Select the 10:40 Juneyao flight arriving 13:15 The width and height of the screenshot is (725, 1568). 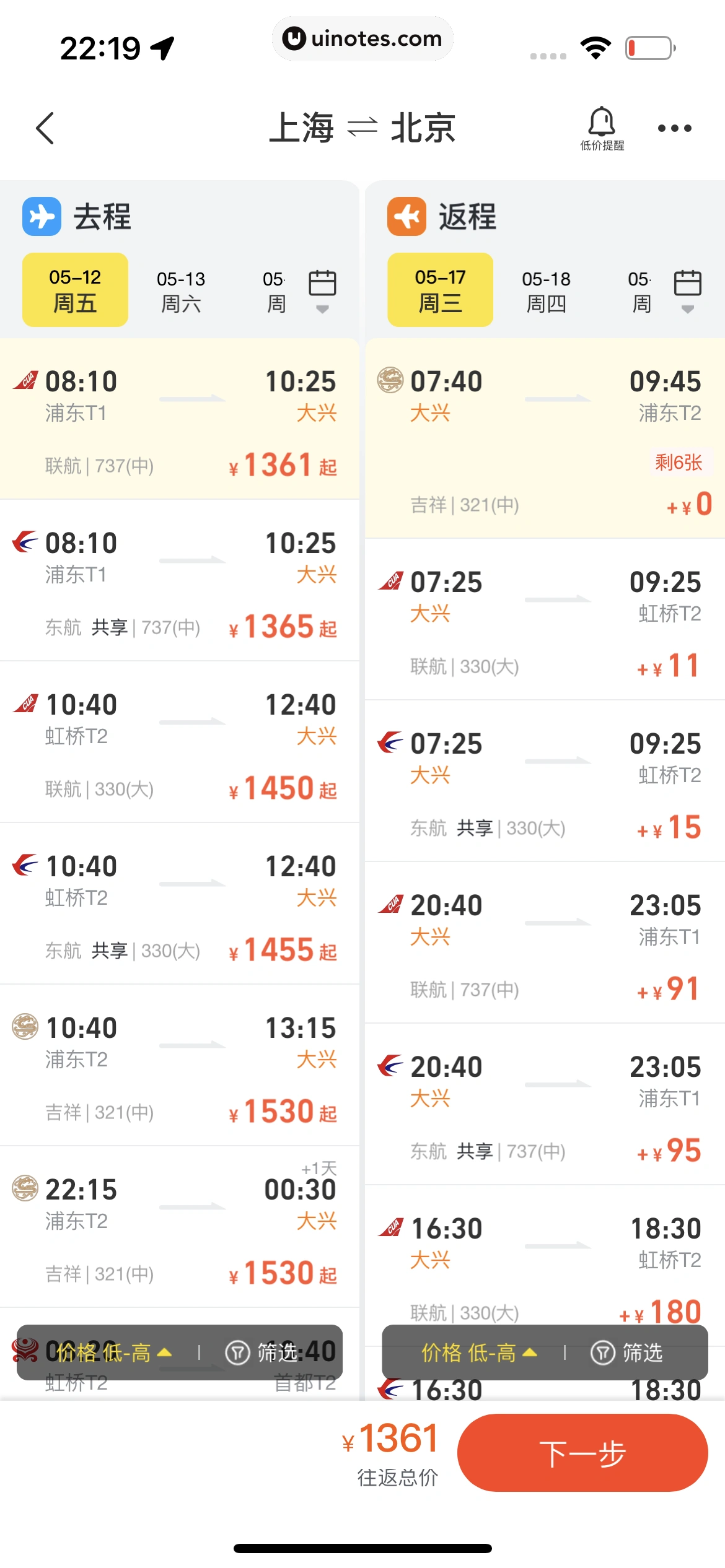(x=180, y=1066)
